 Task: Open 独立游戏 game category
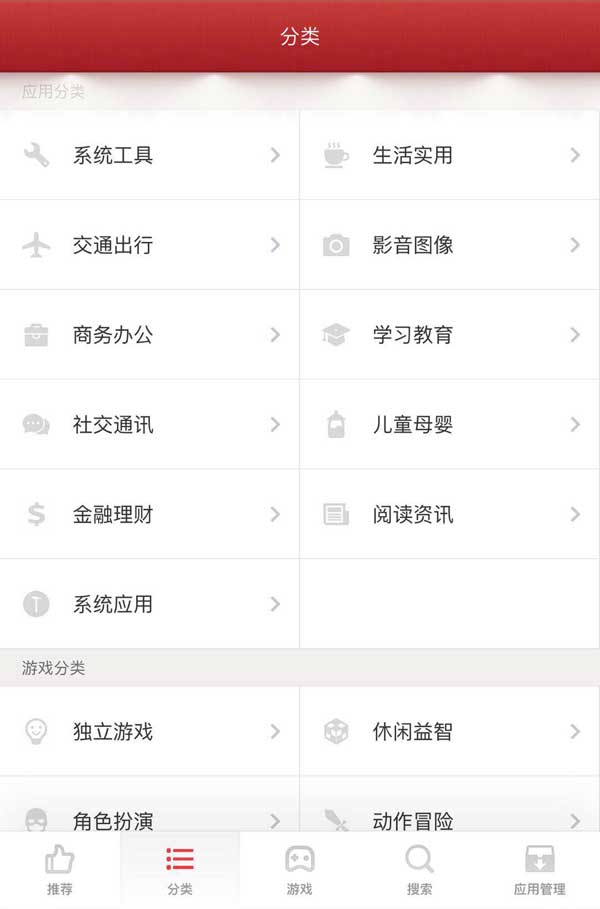pos(150,732)
